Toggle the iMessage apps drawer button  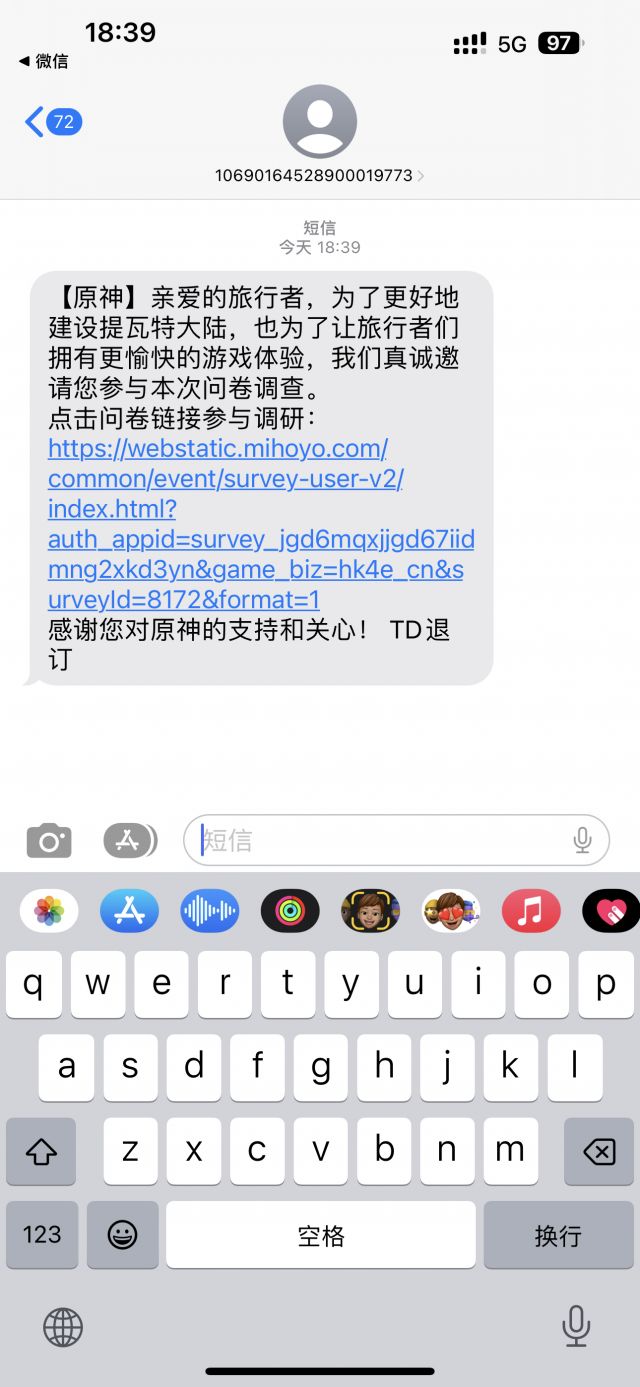[x=130, y=841]
